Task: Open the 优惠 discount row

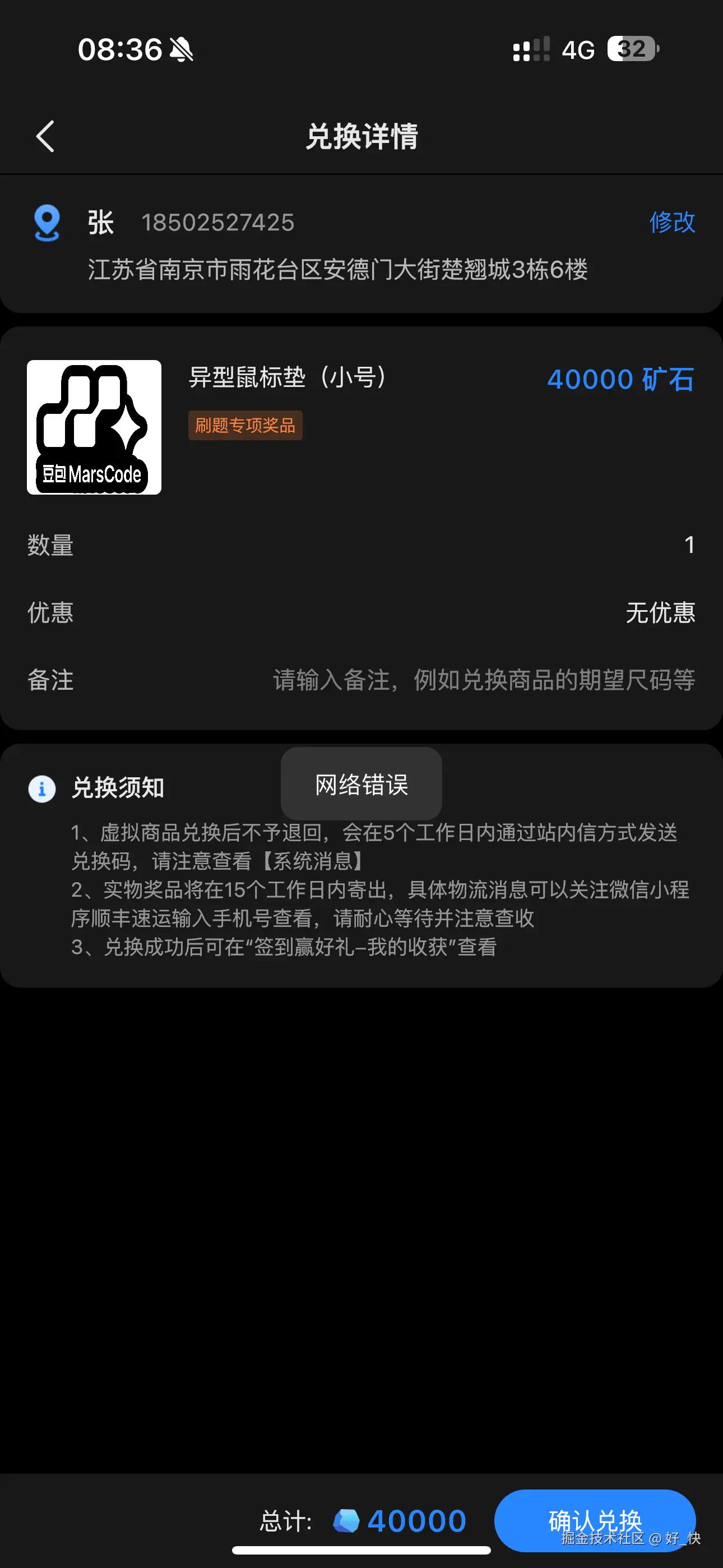Action: point(361,612)
